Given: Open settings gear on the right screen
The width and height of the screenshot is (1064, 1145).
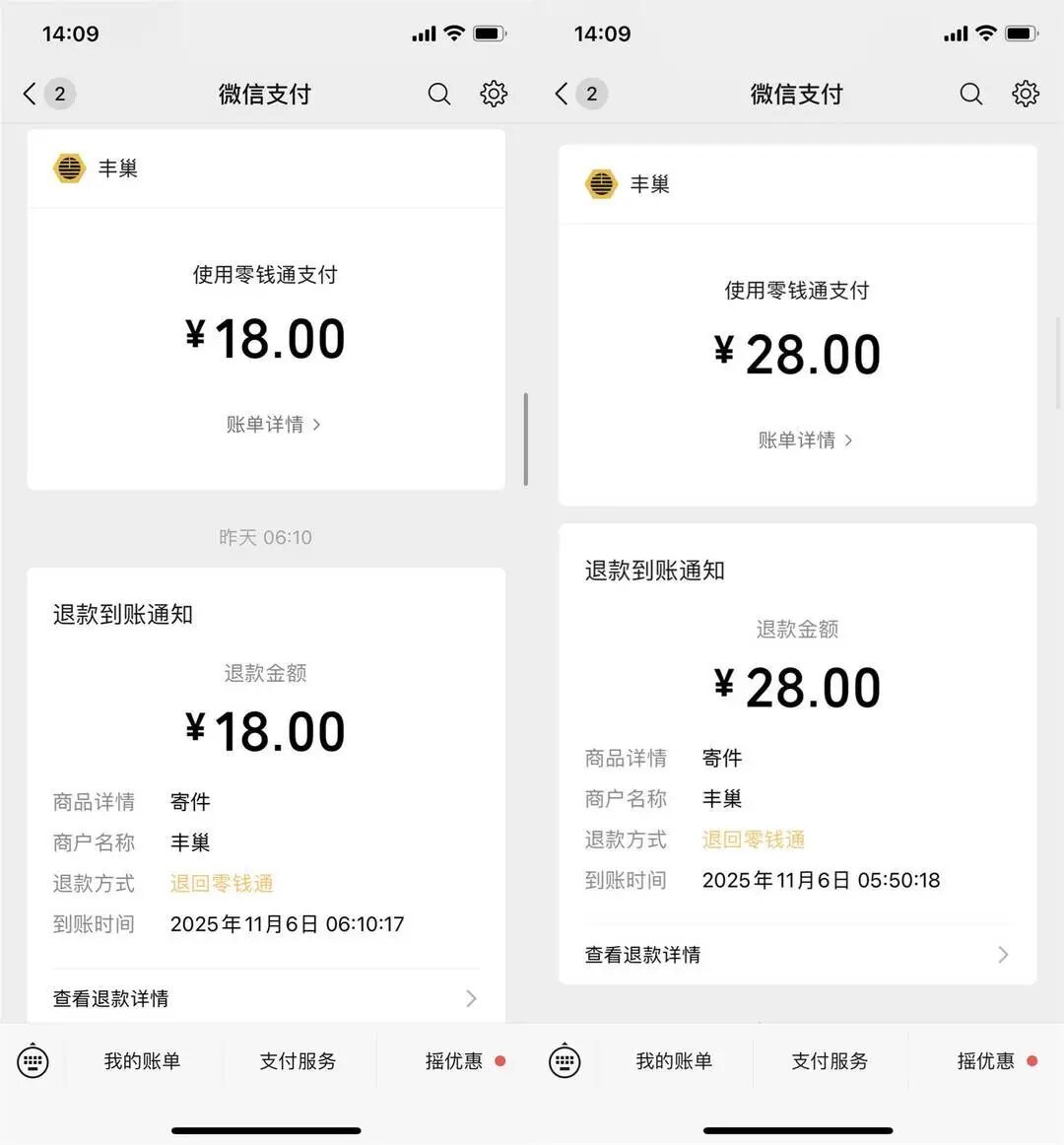Looking at the screenshot, I should (1026, 94).
